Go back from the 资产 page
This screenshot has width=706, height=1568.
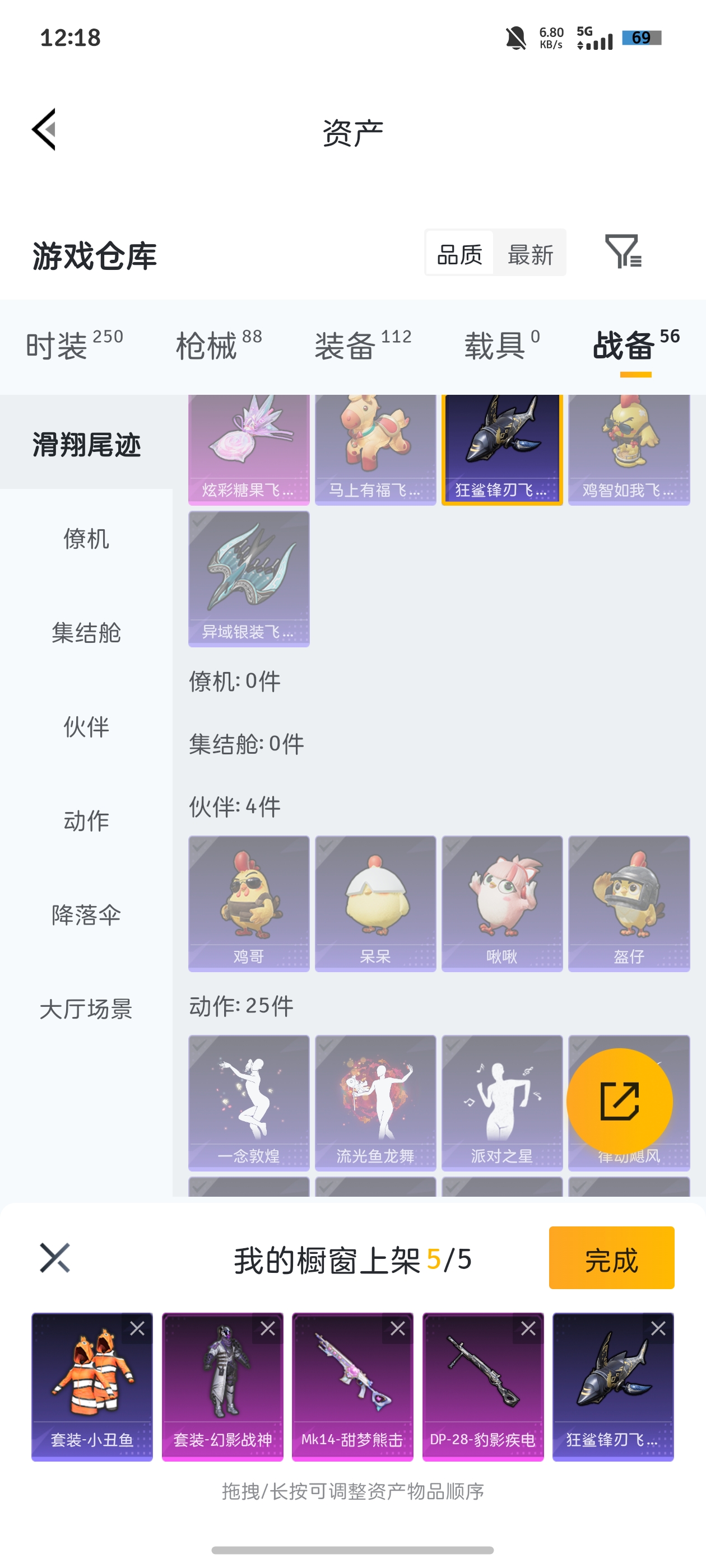pyautogui.click(x=44, y=129)
